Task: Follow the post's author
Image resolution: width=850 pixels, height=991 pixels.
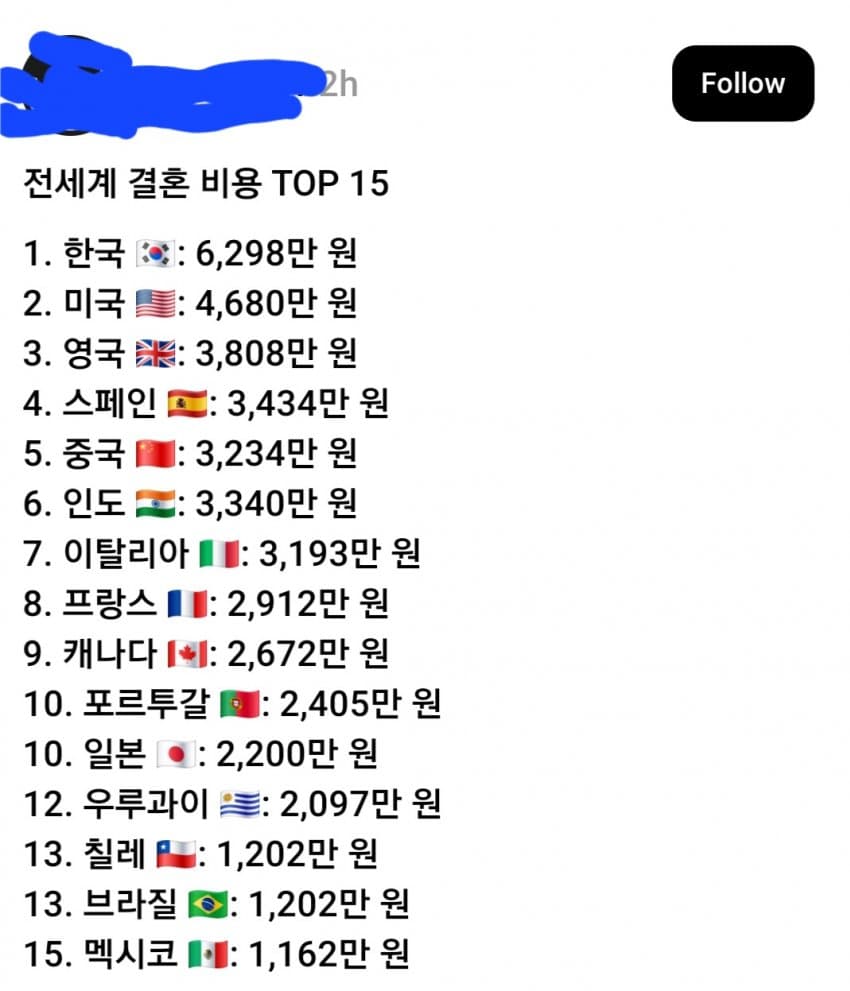Action: [x=742, y=83]
